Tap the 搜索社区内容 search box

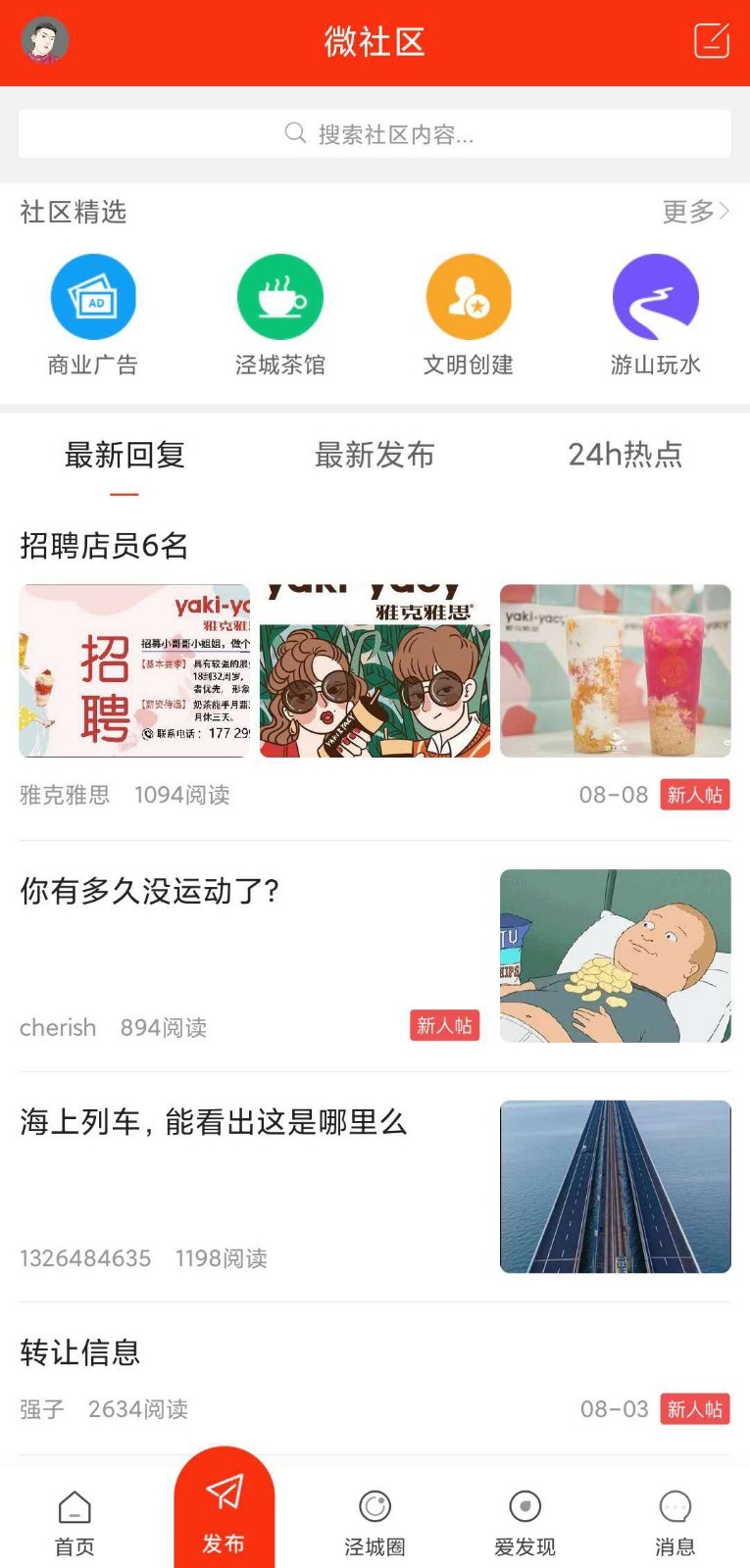click(x=375, y=134)
